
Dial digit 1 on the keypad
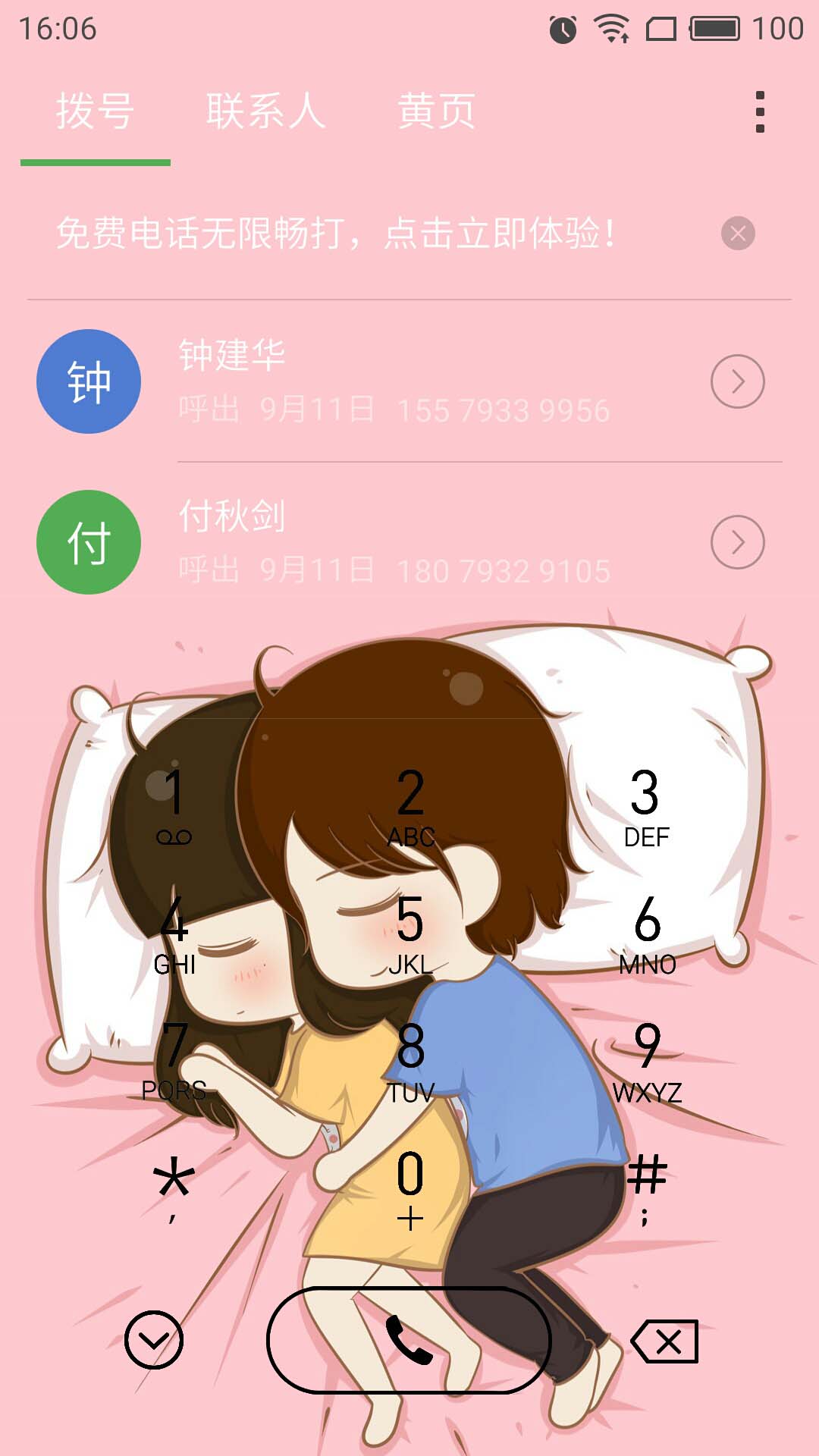point(174,805)
